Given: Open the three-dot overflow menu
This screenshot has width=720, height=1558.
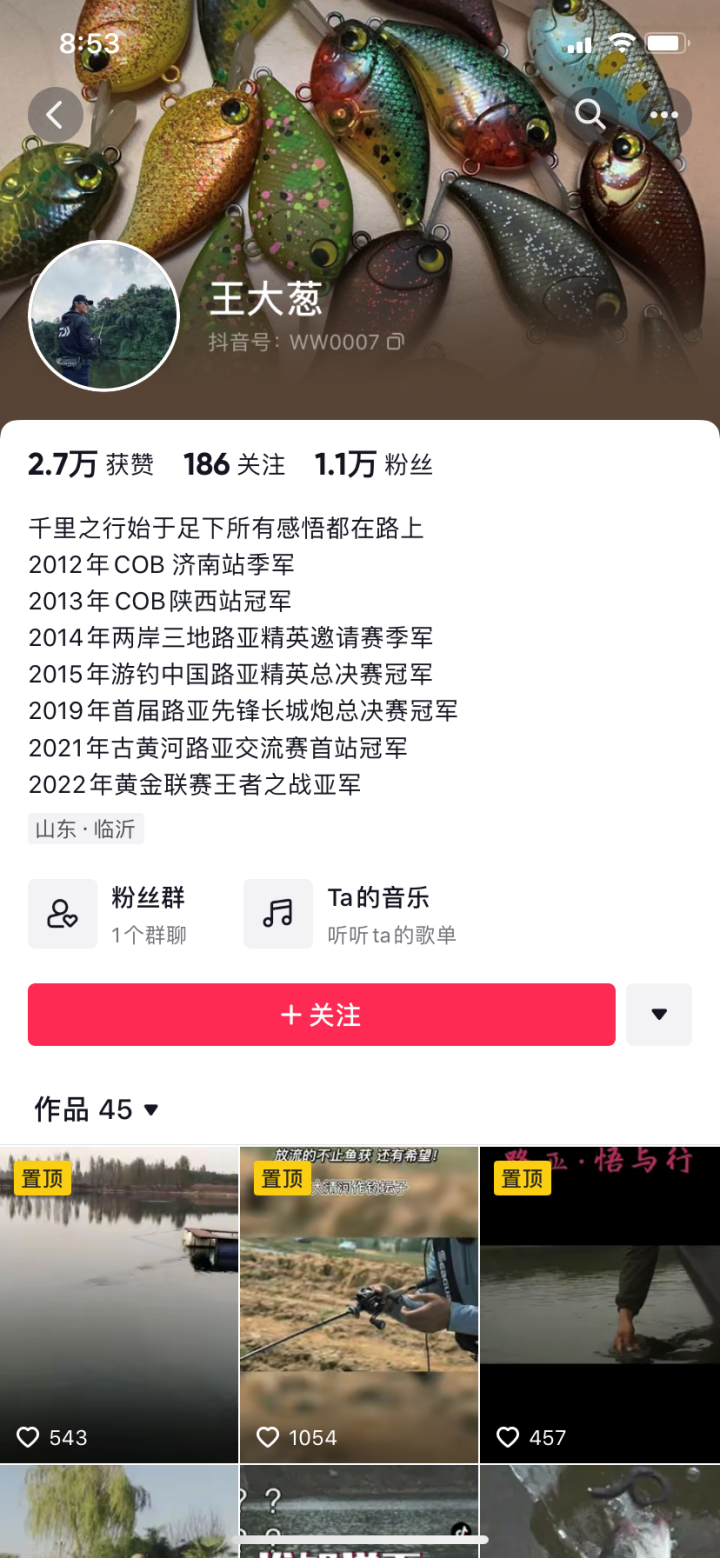Looking at the screenshot, I should (664, 115).
